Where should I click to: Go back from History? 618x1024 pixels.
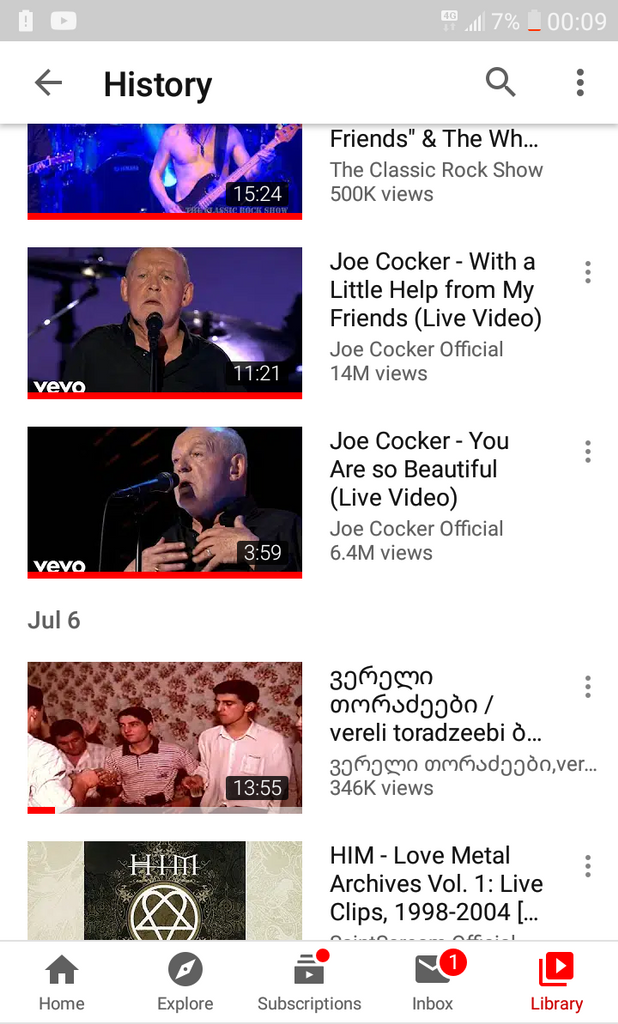(x=48, y=83)
